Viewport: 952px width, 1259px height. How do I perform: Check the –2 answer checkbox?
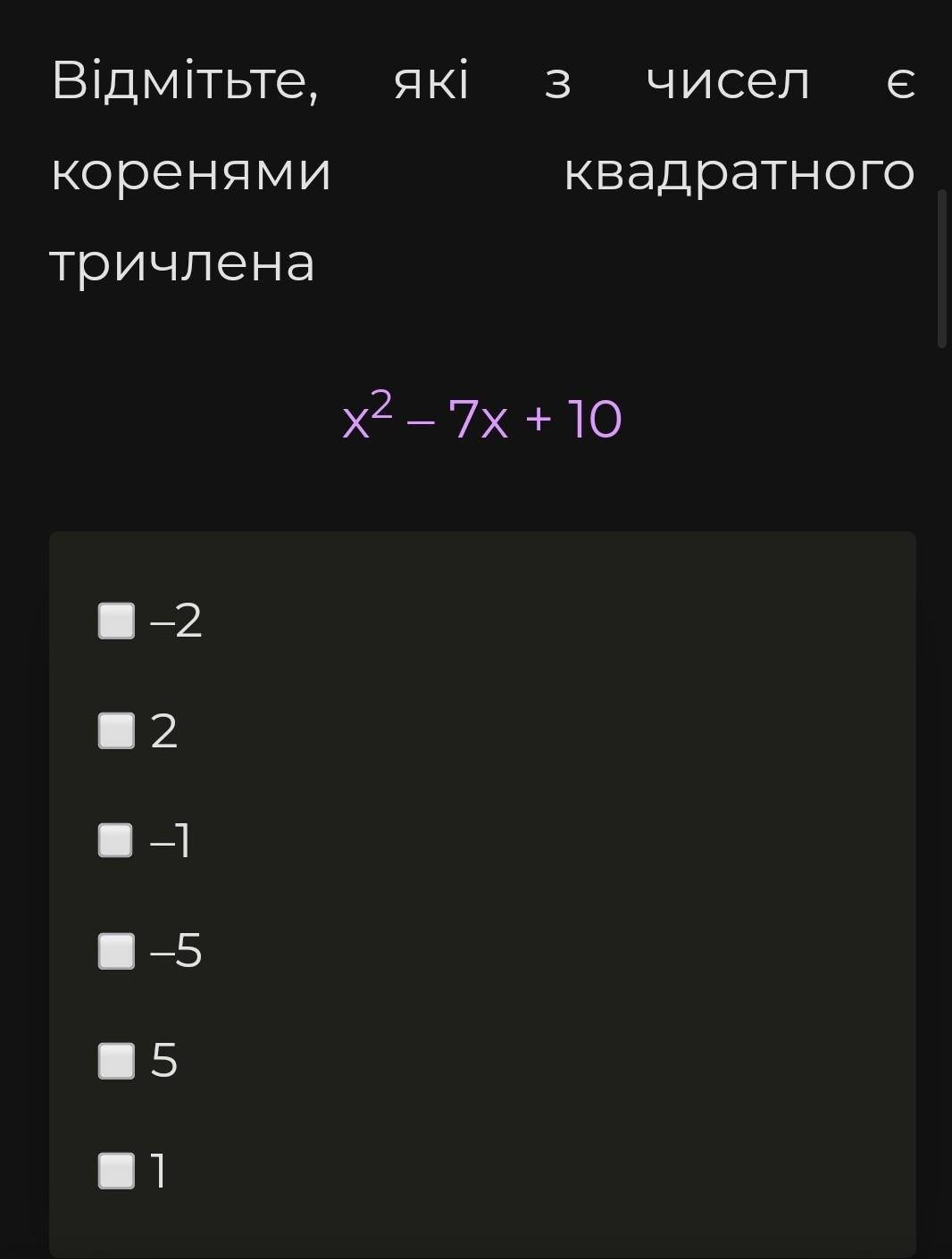(116, 621)
